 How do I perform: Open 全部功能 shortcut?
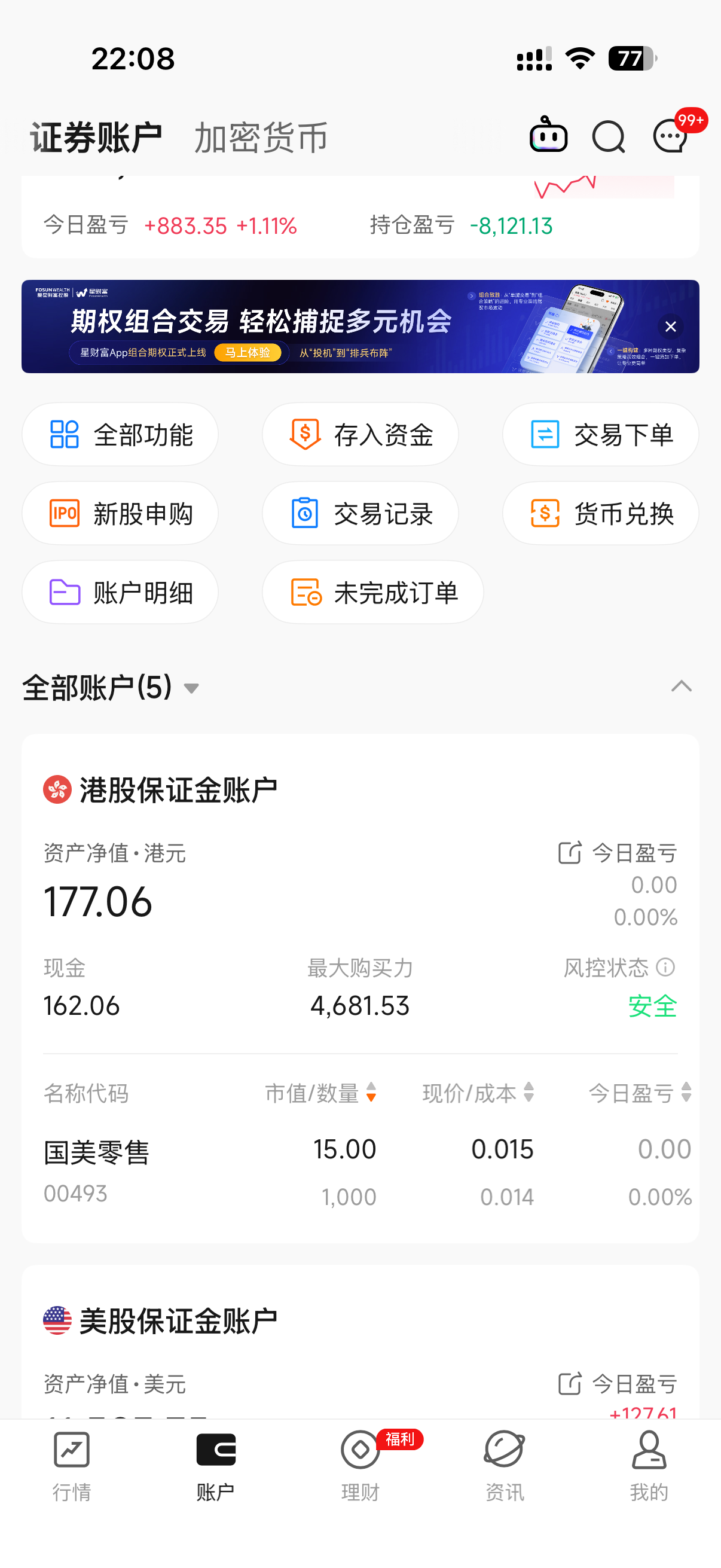(121, 435)
